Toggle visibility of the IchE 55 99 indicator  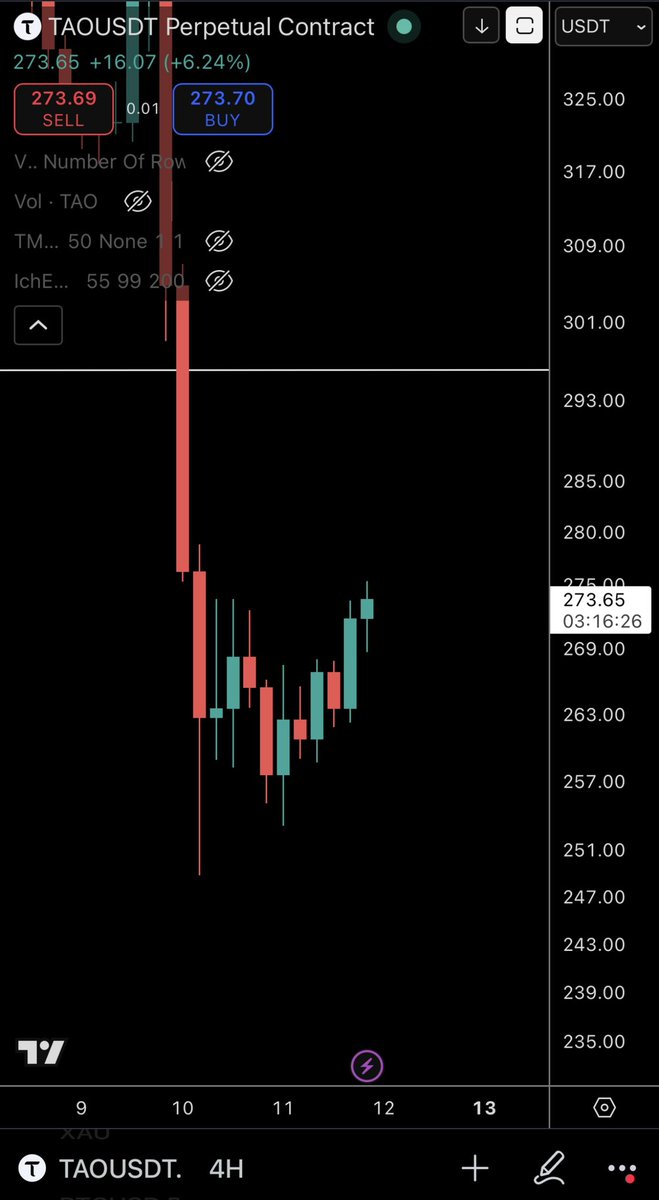coord(218,281)
